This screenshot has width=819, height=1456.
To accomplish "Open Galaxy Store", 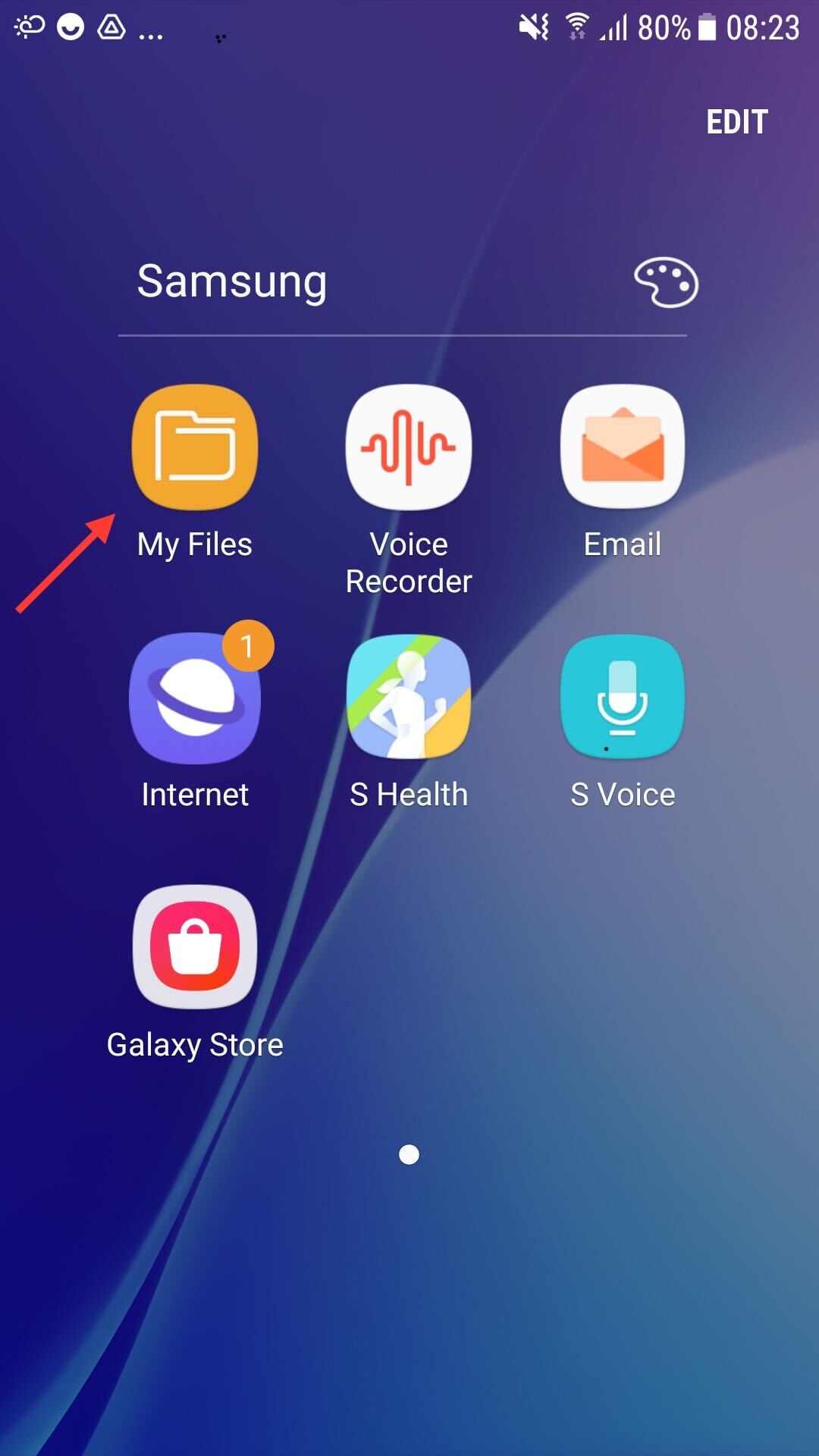I will click(195, 946).
